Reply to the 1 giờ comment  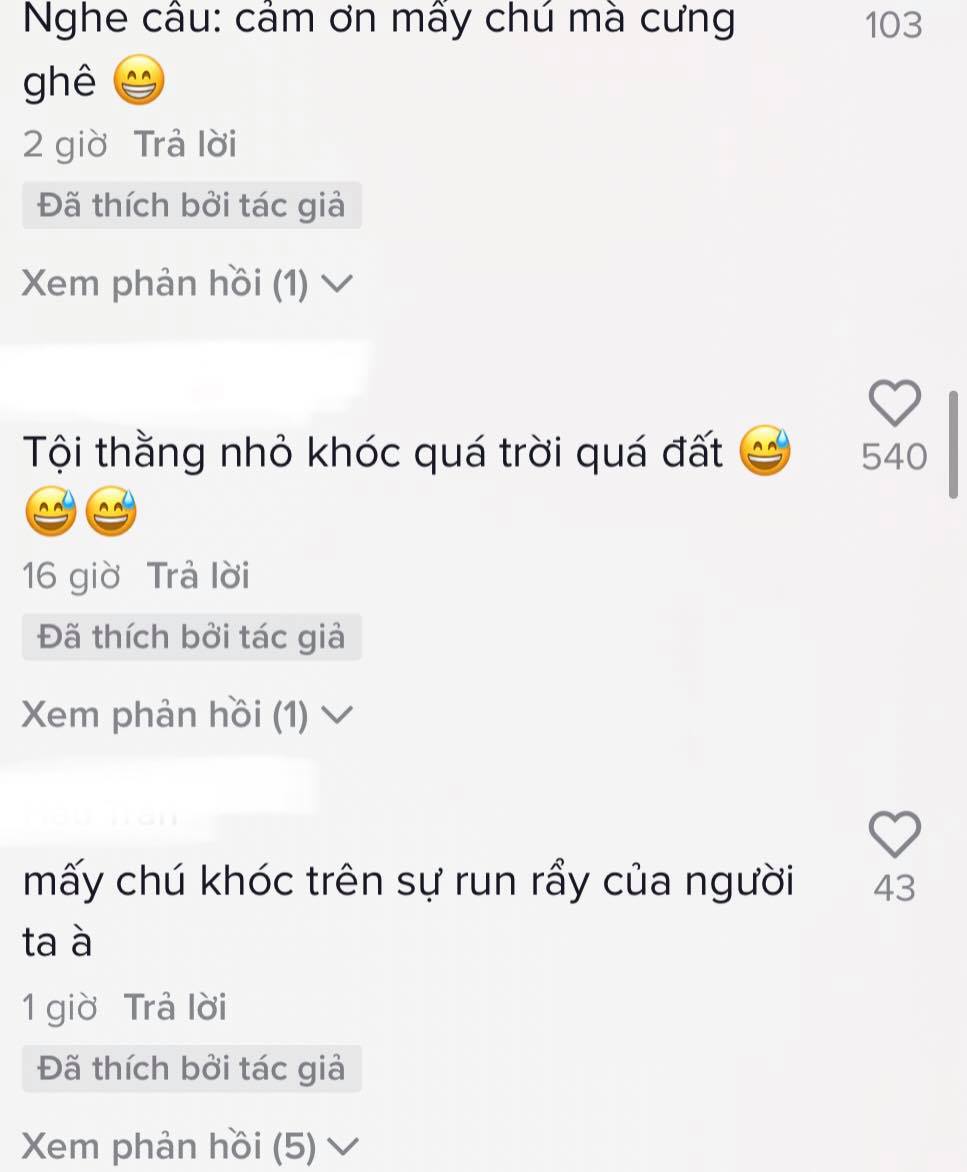tap(175, 1007)
